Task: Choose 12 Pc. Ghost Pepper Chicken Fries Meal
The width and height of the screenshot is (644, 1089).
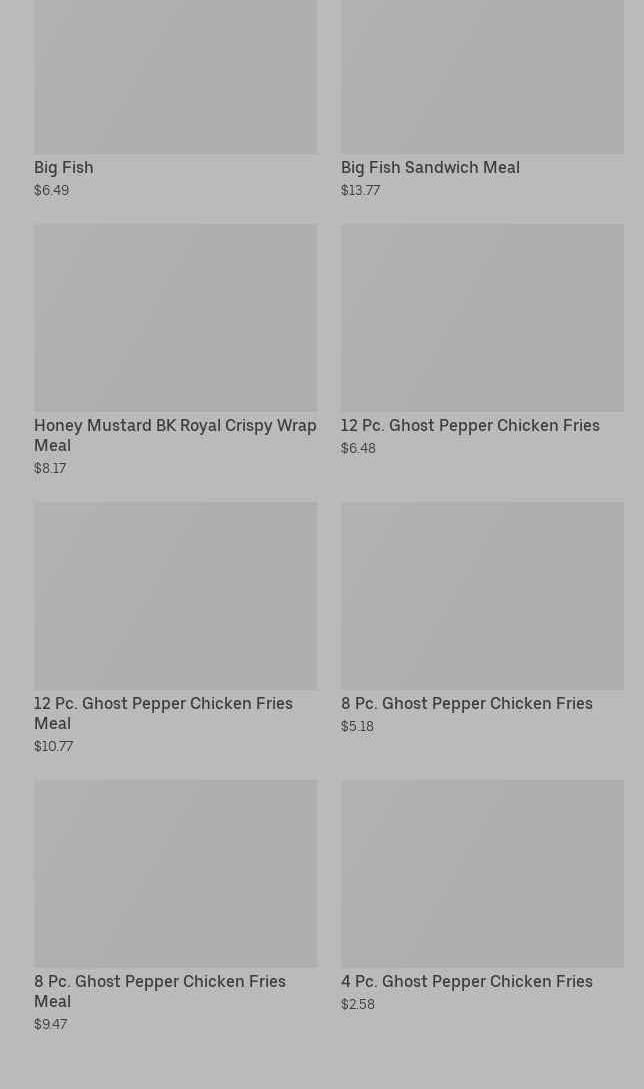Action: coord(163,712)
